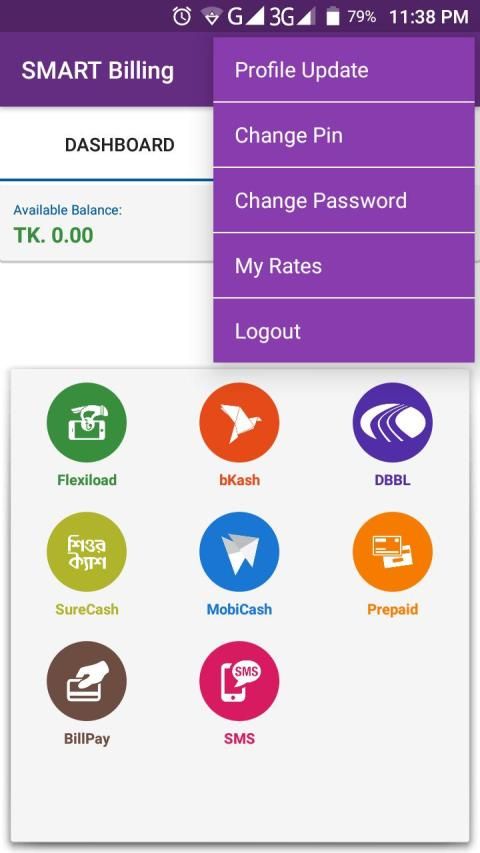
Task: Open the Flexiload service
Action: point(87,435)
